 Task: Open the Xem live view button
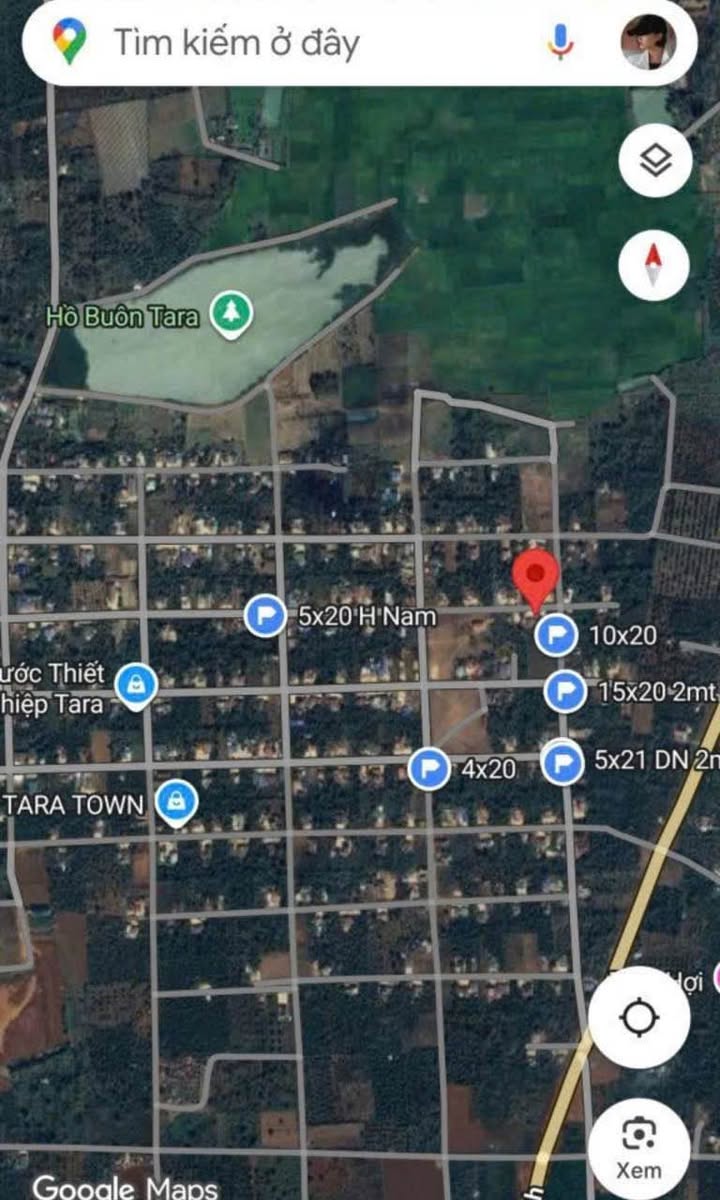(639, 1148)
